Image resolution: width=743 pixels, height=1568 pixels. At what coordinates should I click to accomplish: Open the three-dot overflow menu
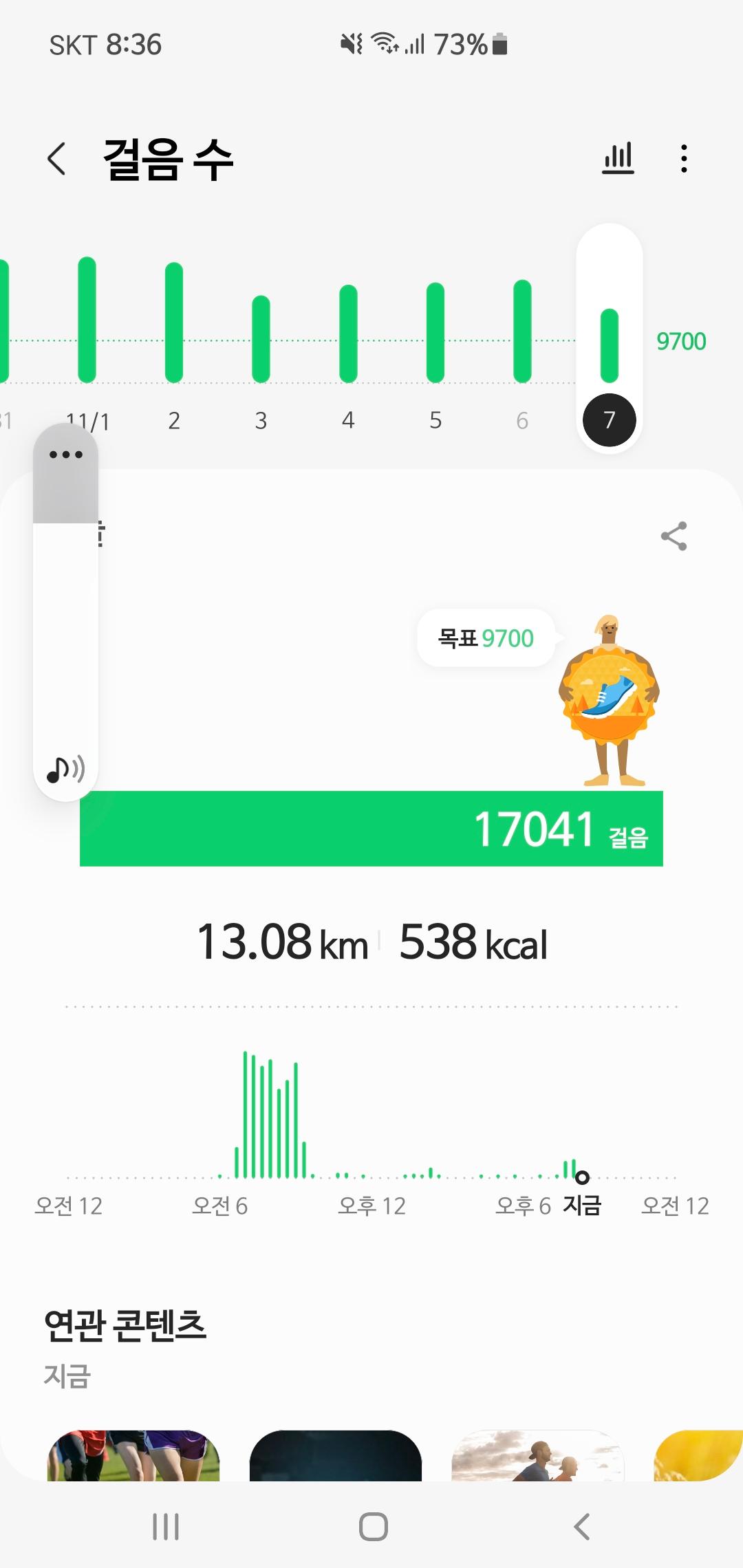point(683,159)
